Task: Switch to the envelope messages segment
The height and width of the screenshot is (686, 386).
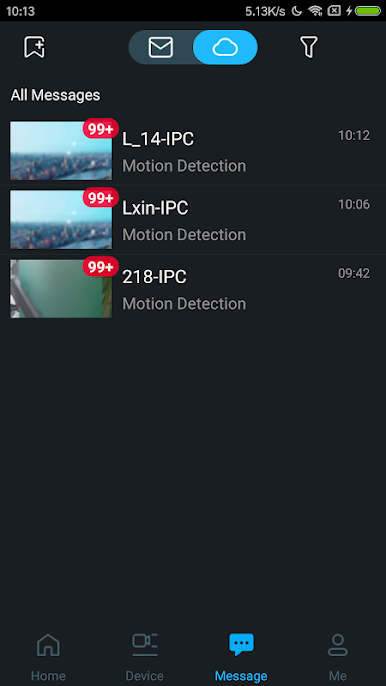Action: click(x=161, y=47)
